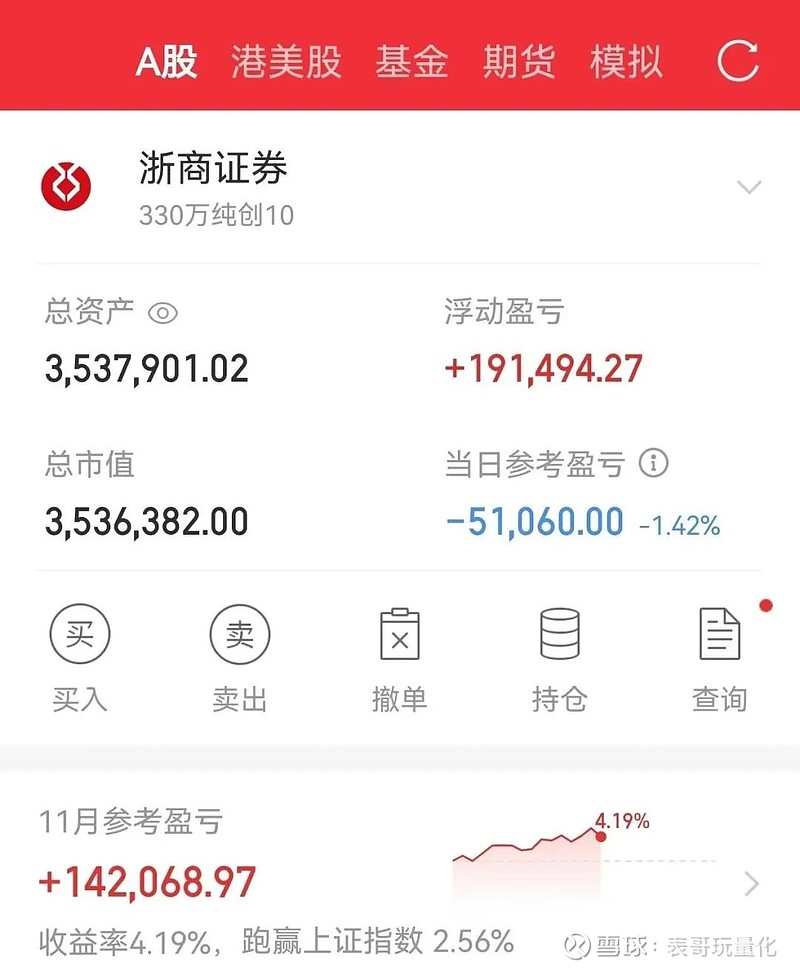Hide total assets with the eye icon
Image resolution: width=800 pixels, height=971 pixels.
[163, 313]
